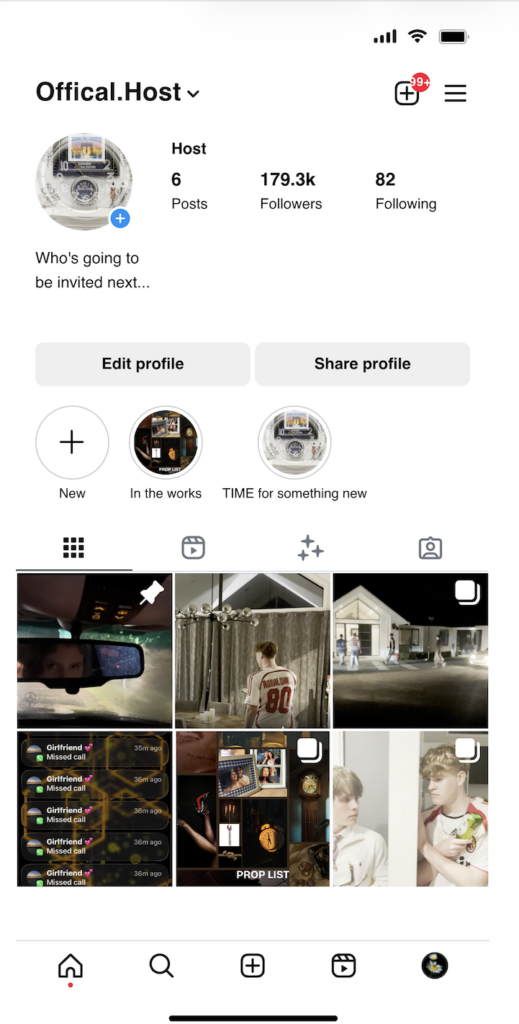Tap Edit profile
Viewport: 519px width, 1024px height.
142,364
